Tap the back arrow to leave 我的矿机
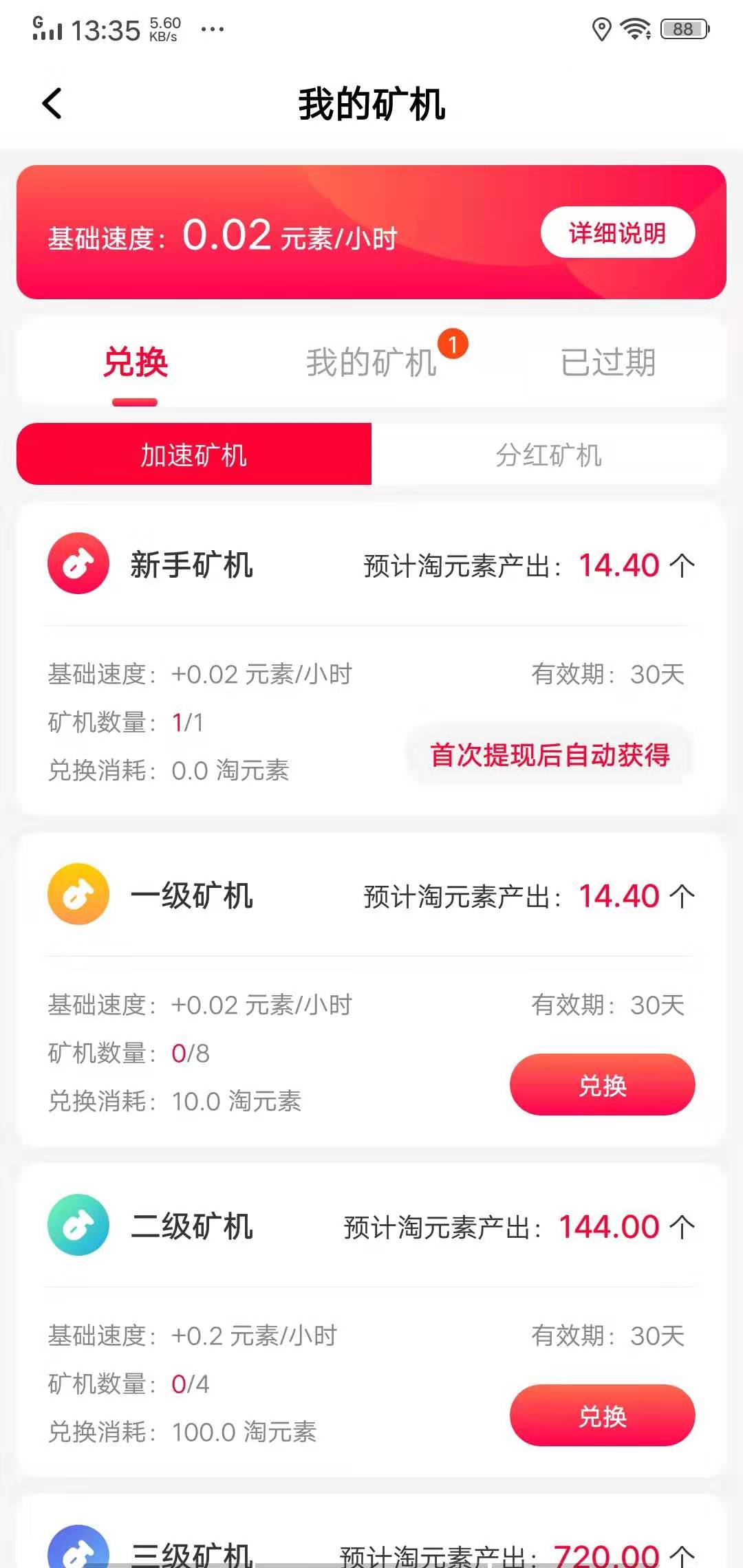Image resolution: width=743 pixels, height=1568 pixels. click(52, 104)
